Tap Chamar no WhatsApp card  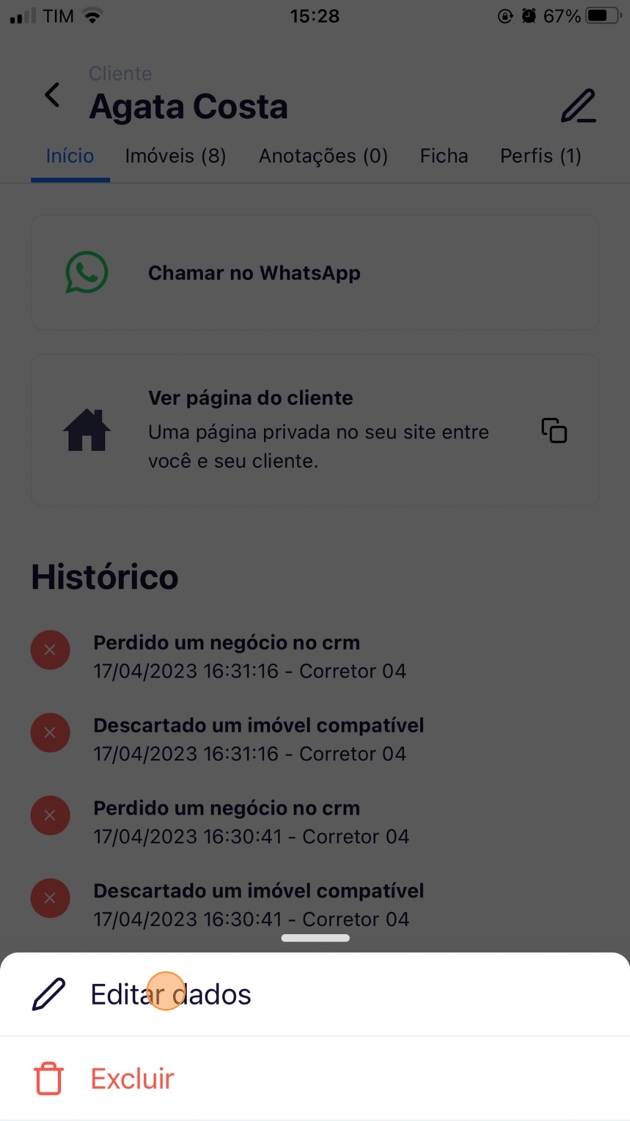315,273
